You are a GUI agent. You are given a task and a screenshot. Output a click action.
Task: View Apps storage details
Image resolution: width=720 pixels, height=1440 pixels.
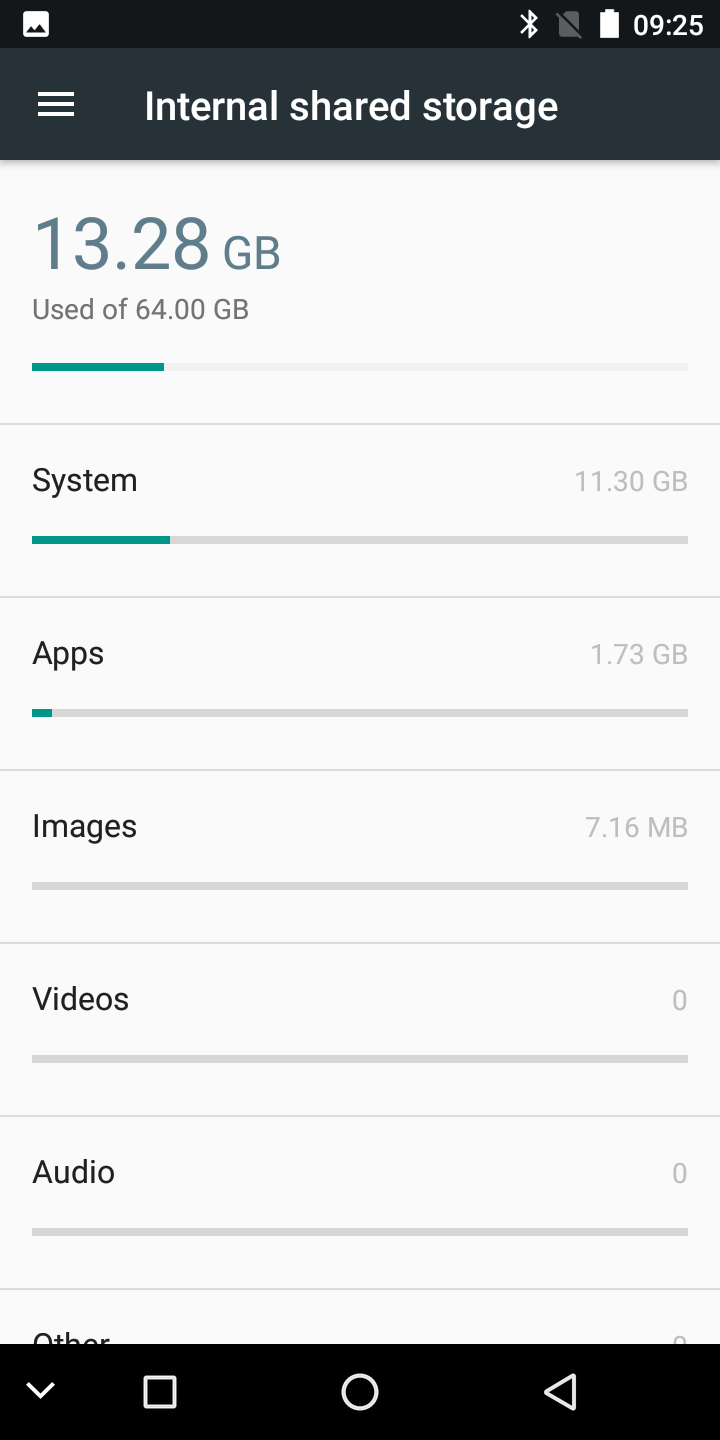click(x=360, y=684)
